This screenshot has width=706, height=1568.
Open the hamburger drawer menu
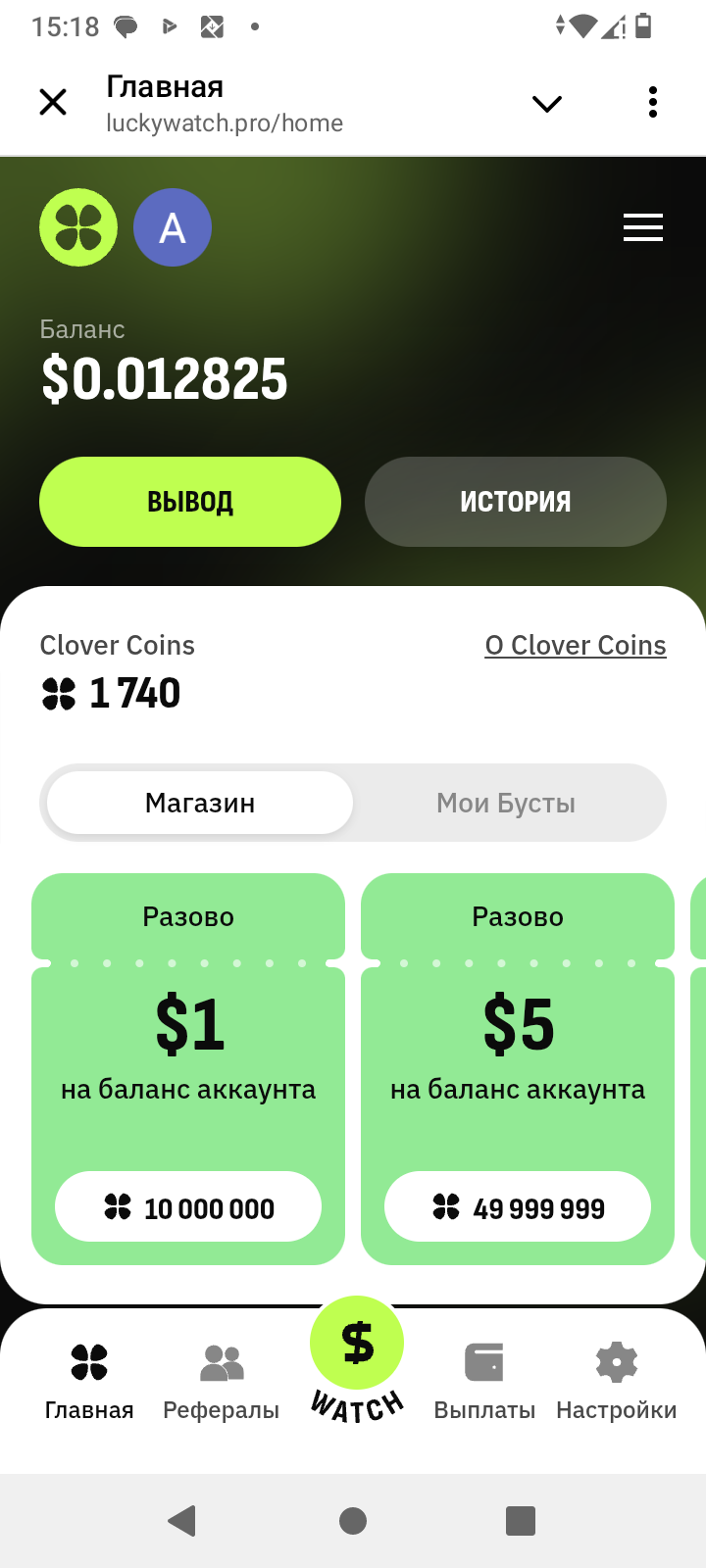click(x=642, y=227)
